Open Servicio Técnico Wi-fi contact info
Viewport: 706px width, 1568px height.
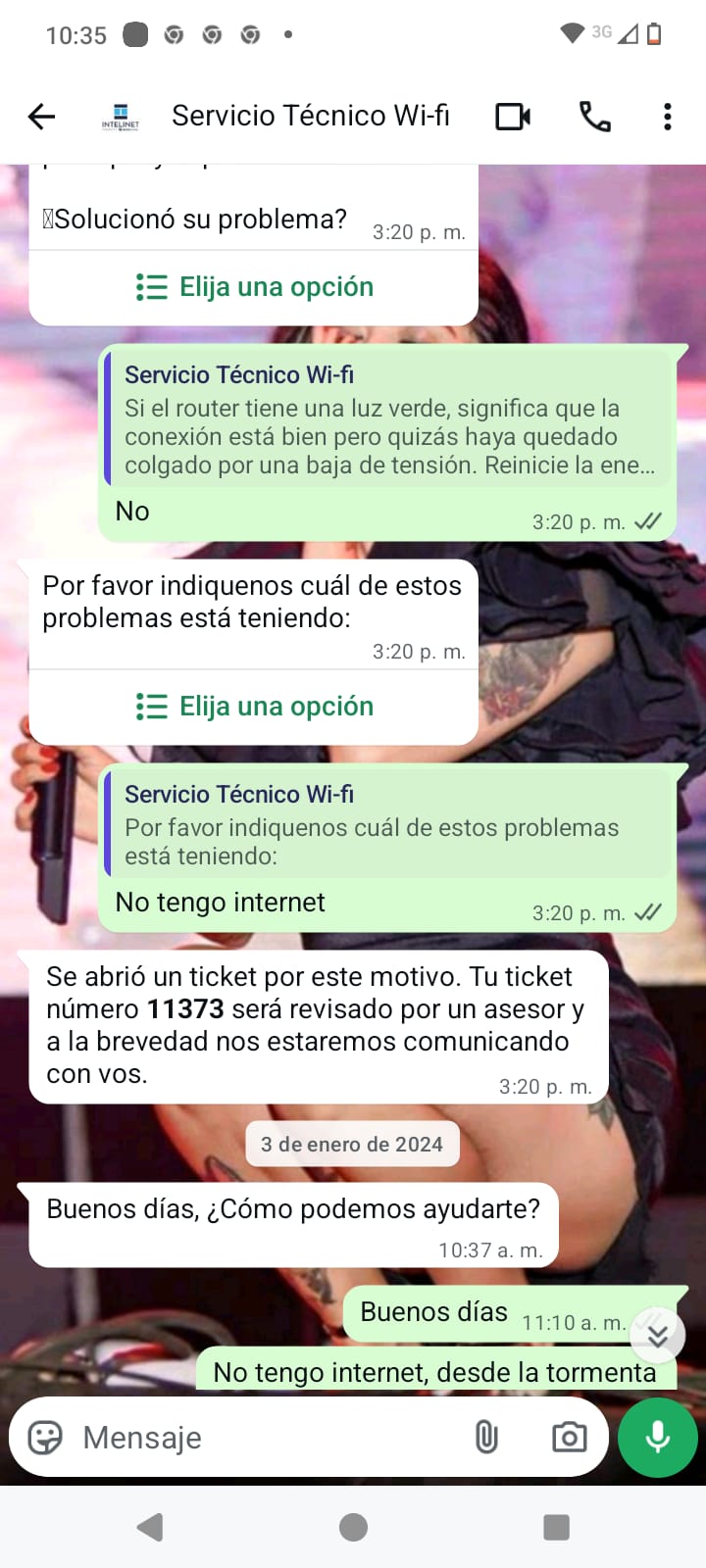[310, 116]
